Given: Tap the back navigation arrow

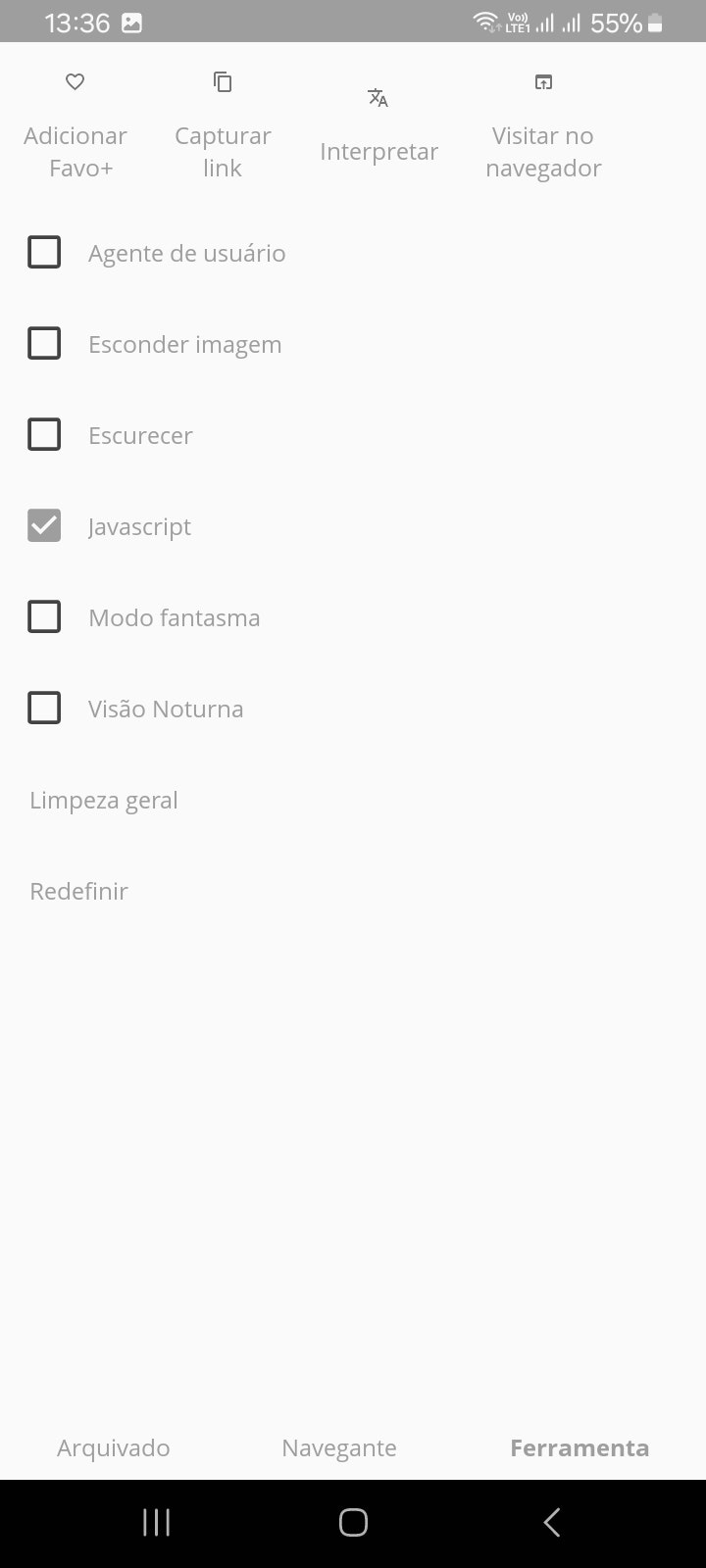Looking at the screenshot, I should (x=551, y=1522).
